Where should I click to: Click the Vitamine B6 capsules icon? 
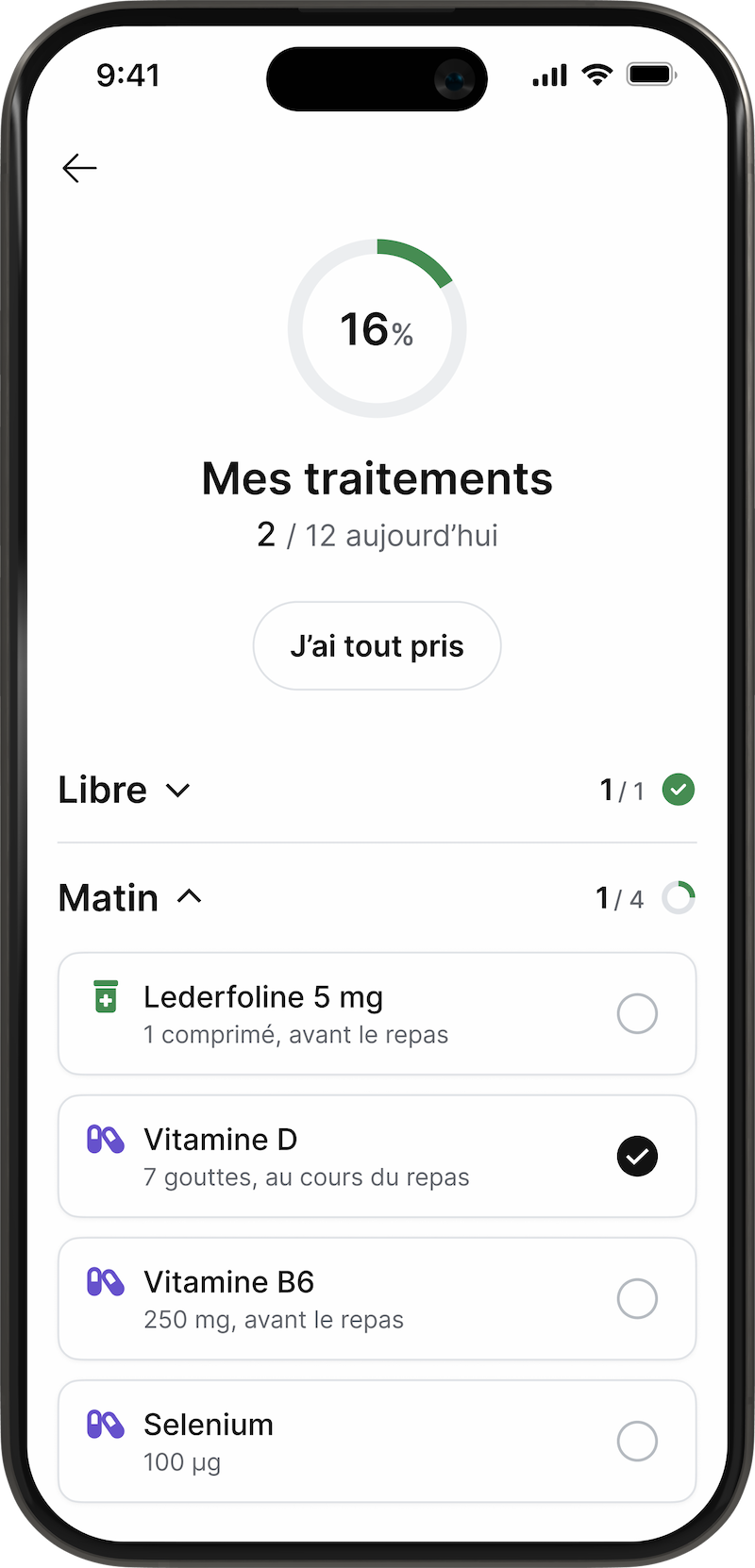[x=105, y=1282]
